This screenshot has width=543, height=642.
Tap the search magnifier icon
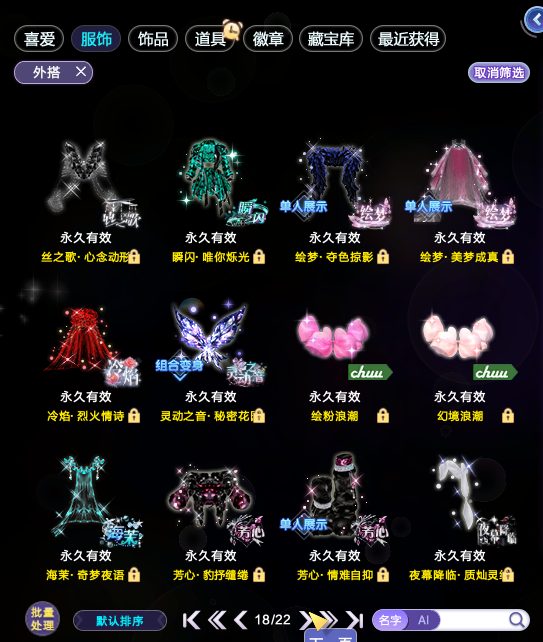(517, 620)
